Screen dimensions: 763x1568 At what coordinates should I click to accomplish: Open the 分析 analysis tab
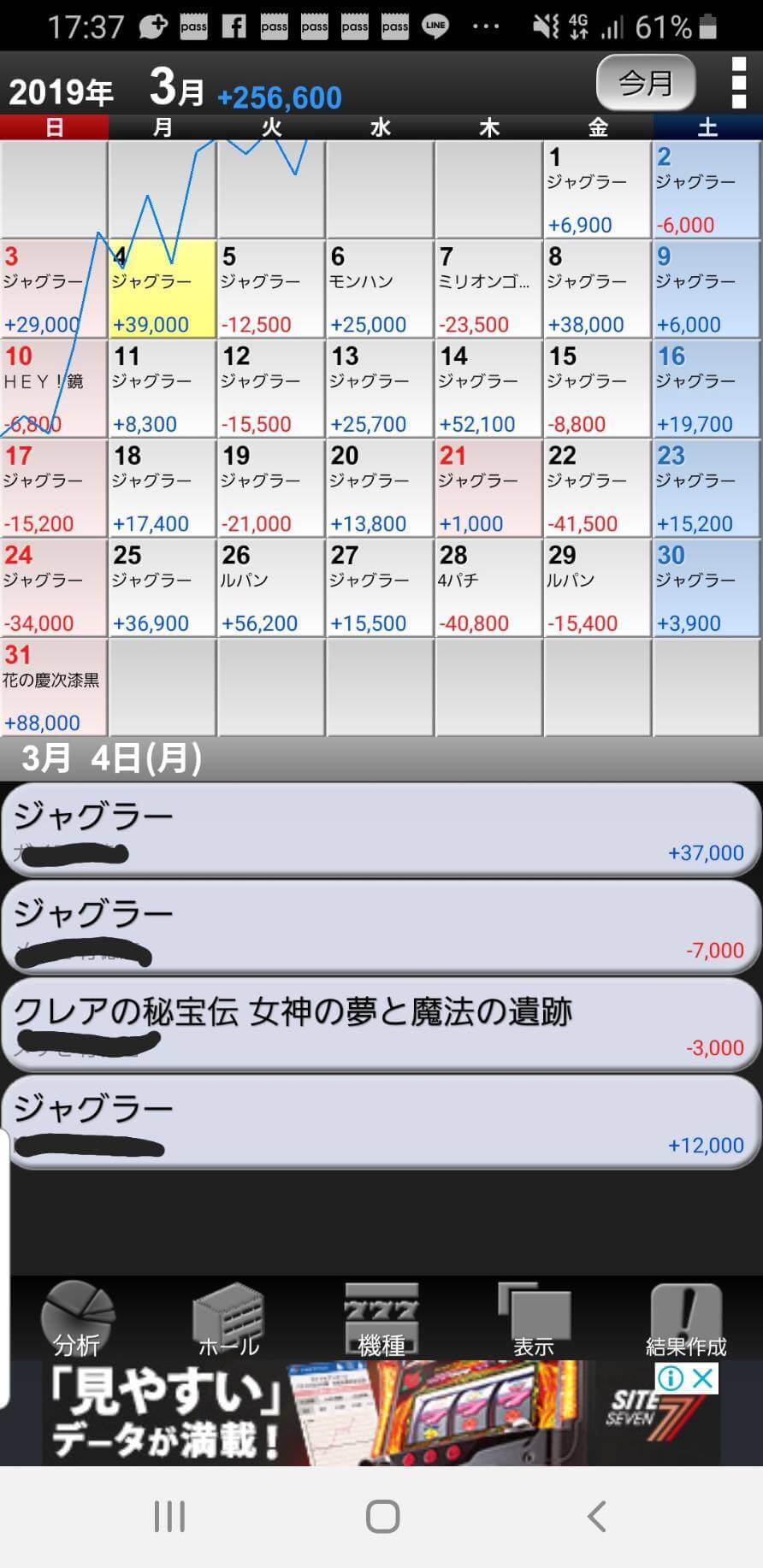pyautogui.click(x=77, y=1319)
